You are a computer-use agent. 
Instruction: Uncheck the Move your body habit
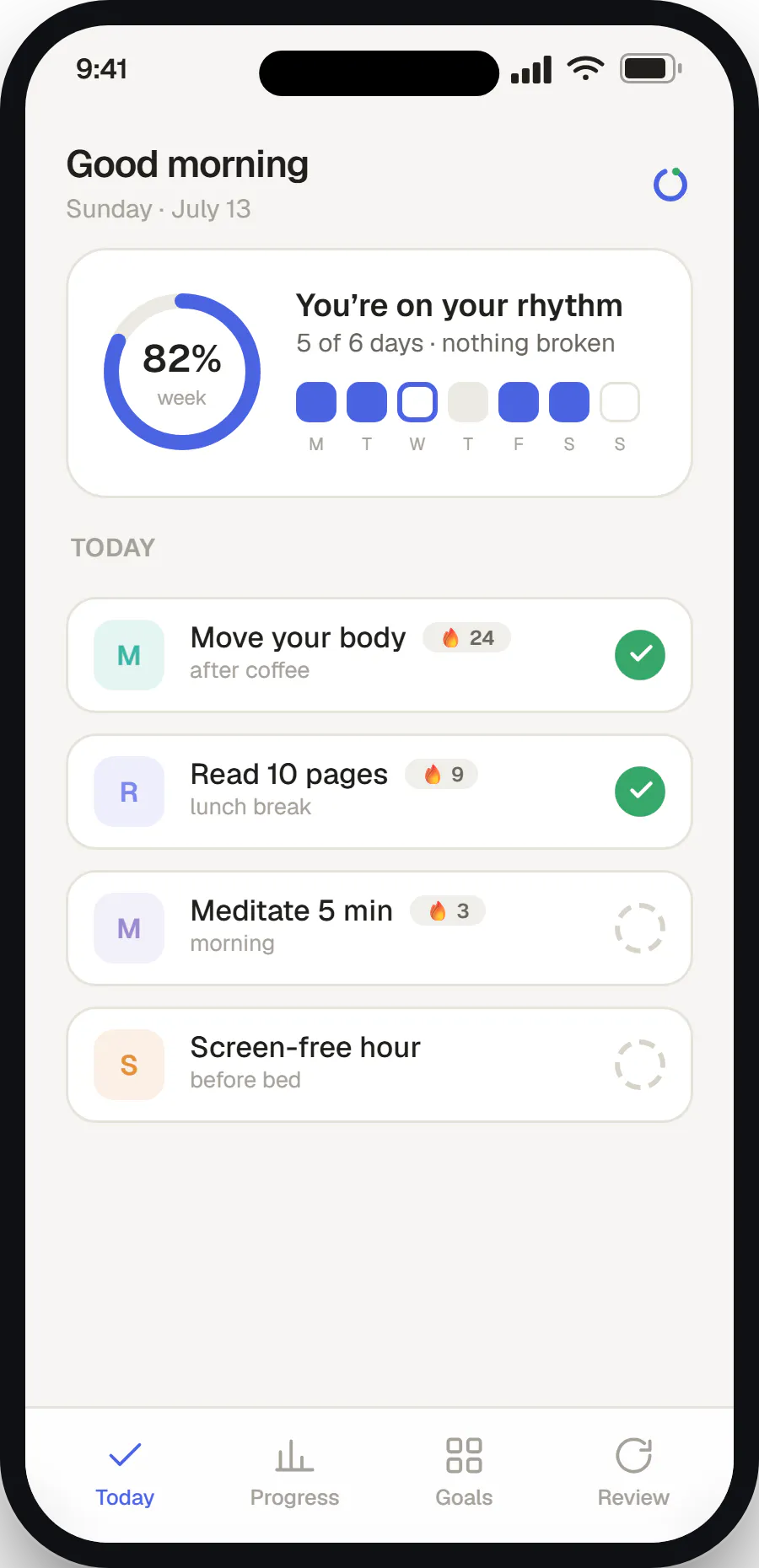pyautogui.click(x=640, y=655)
